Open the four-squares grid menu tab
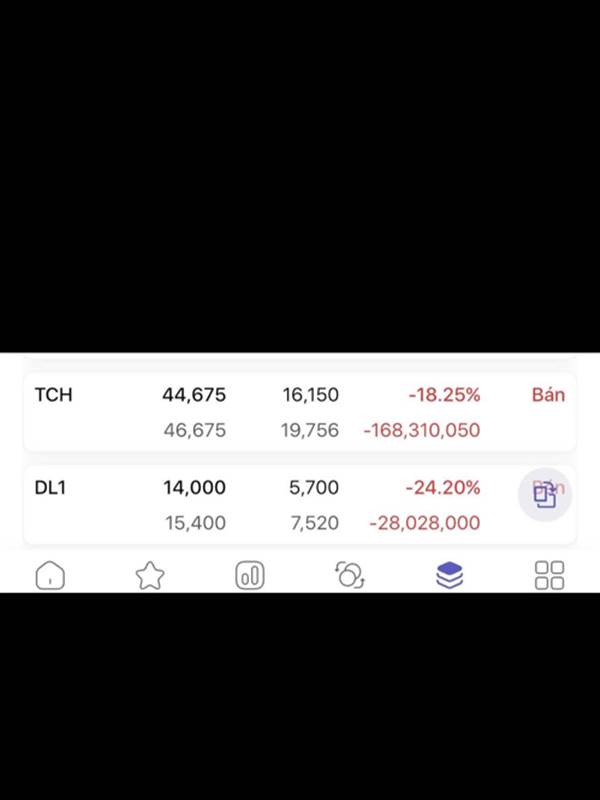The width and height of the screenshot is (600, 800). (x=549, y=575)
